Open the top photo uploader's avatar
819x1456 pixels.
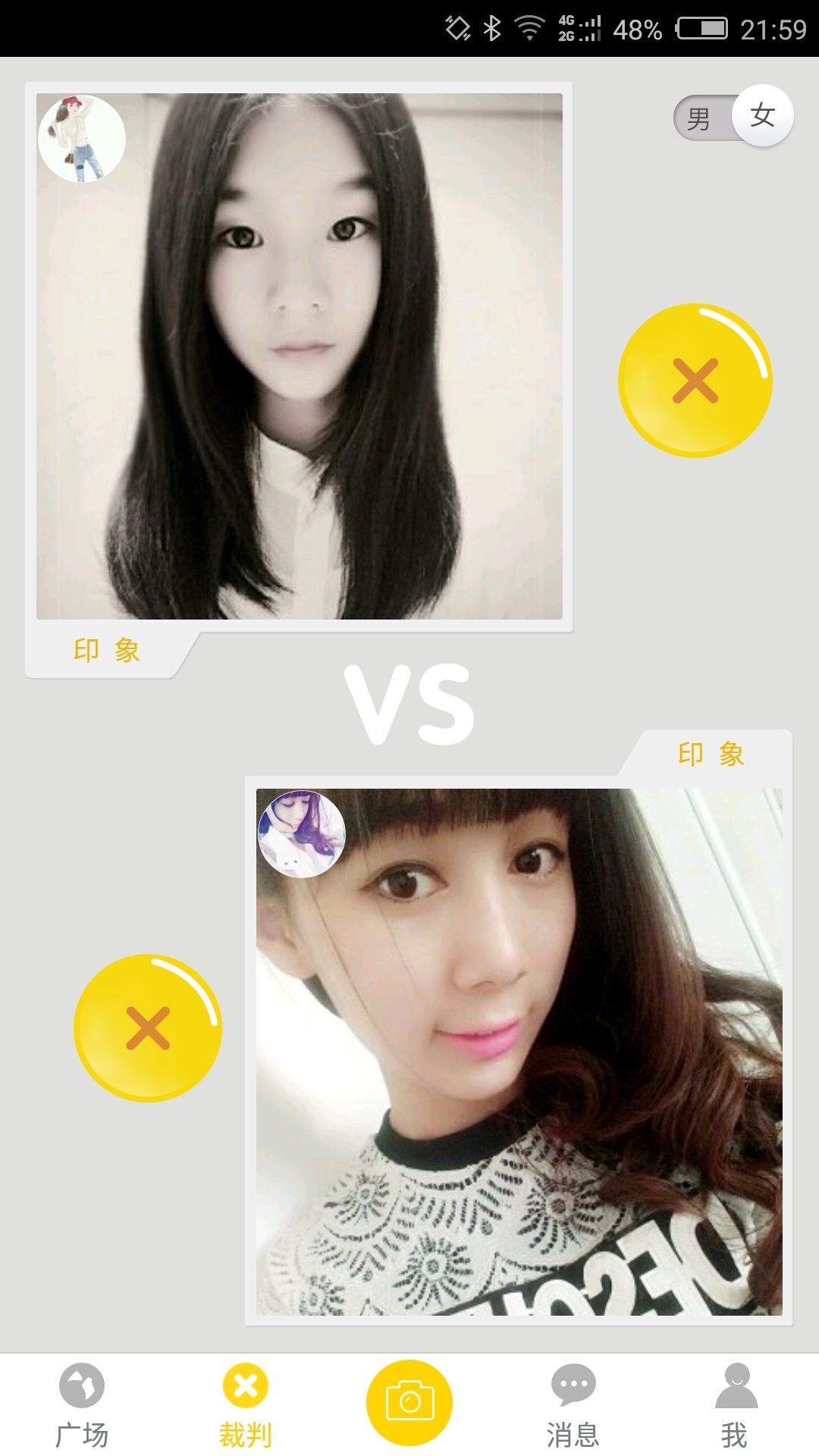pos(82,139)
